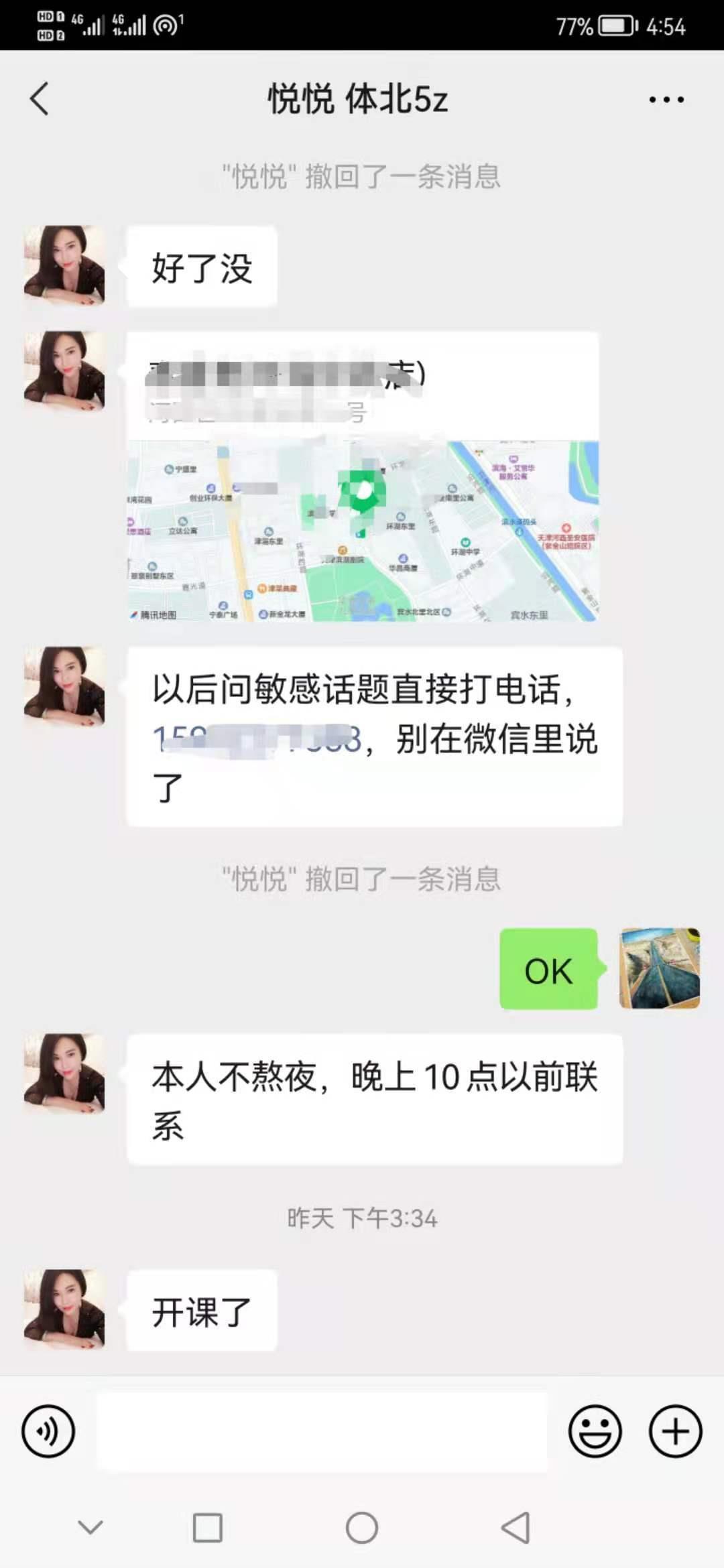Go back from the 悦悦 chat
Viewport: 724px width, 1568px height.
tap(40, 99)
